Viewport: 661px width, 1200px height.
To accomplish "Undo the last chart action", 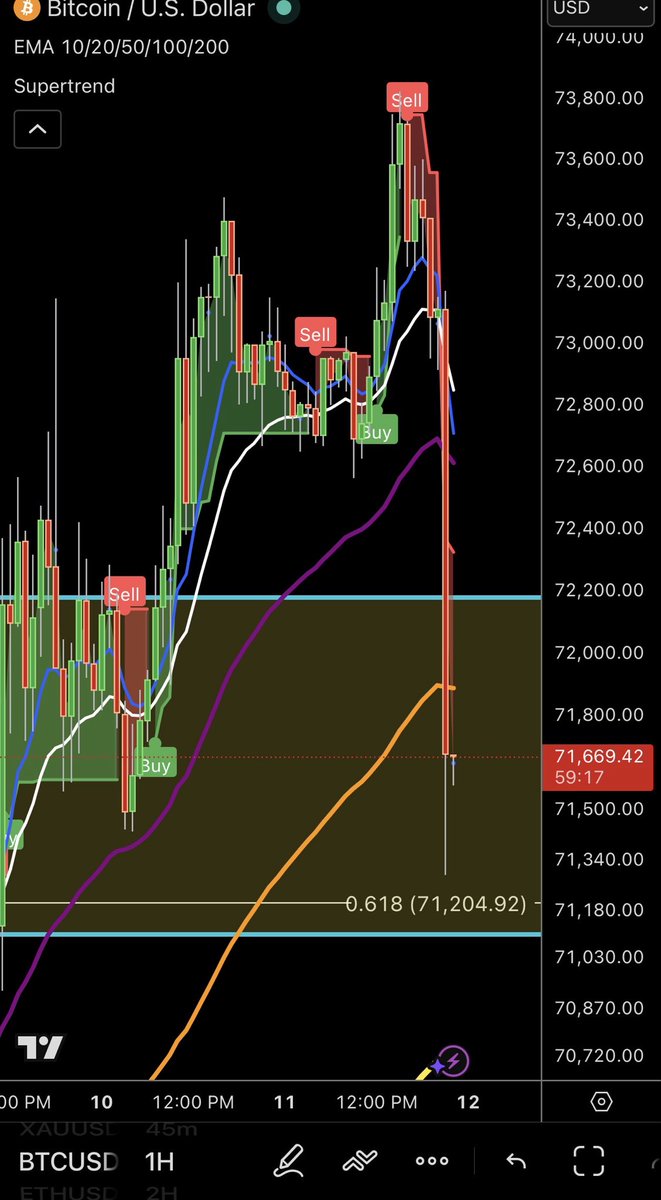I will point(516,1161).
